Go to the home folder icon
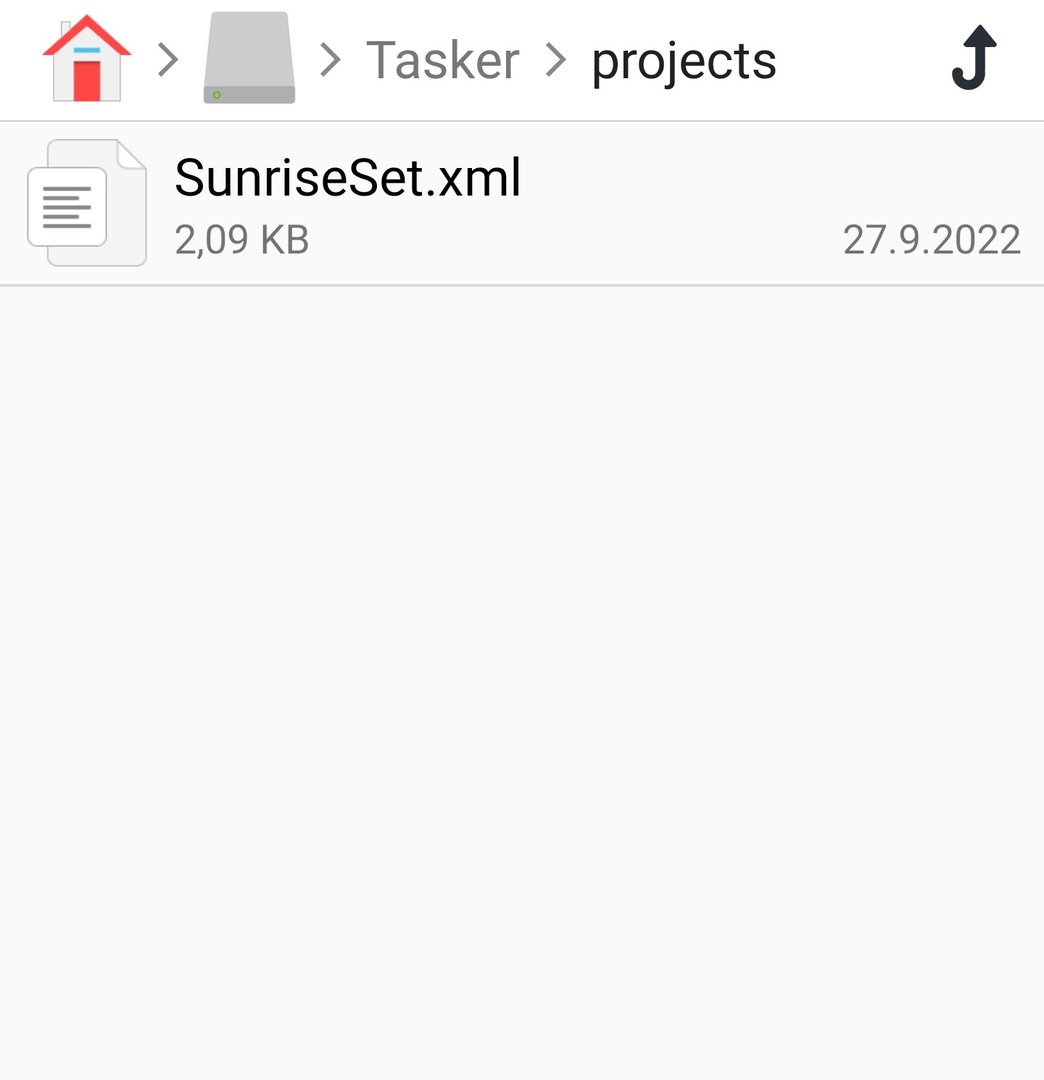 pos(87,58)
